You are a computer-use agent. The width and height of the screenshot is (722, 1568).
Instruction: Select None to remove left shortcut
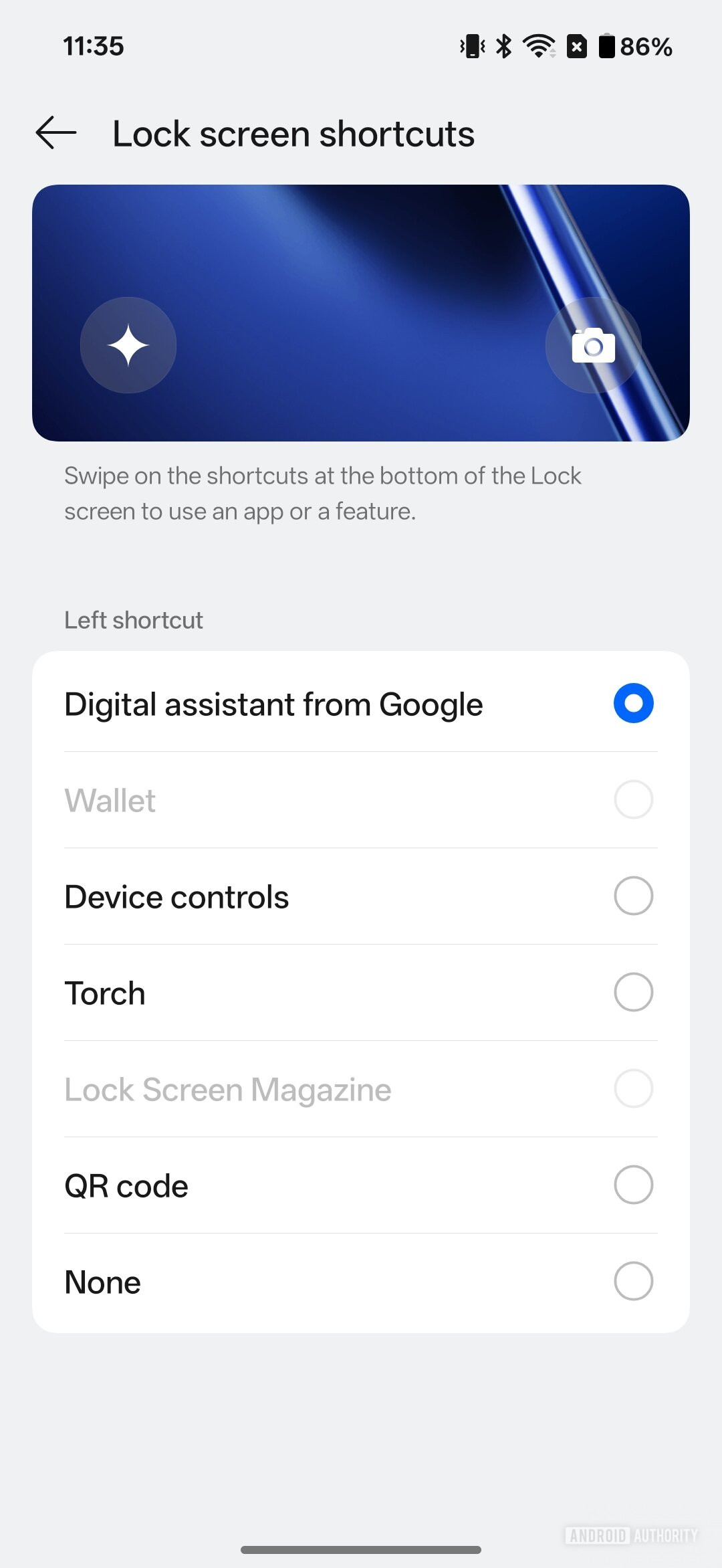(x=632, y=1281)
